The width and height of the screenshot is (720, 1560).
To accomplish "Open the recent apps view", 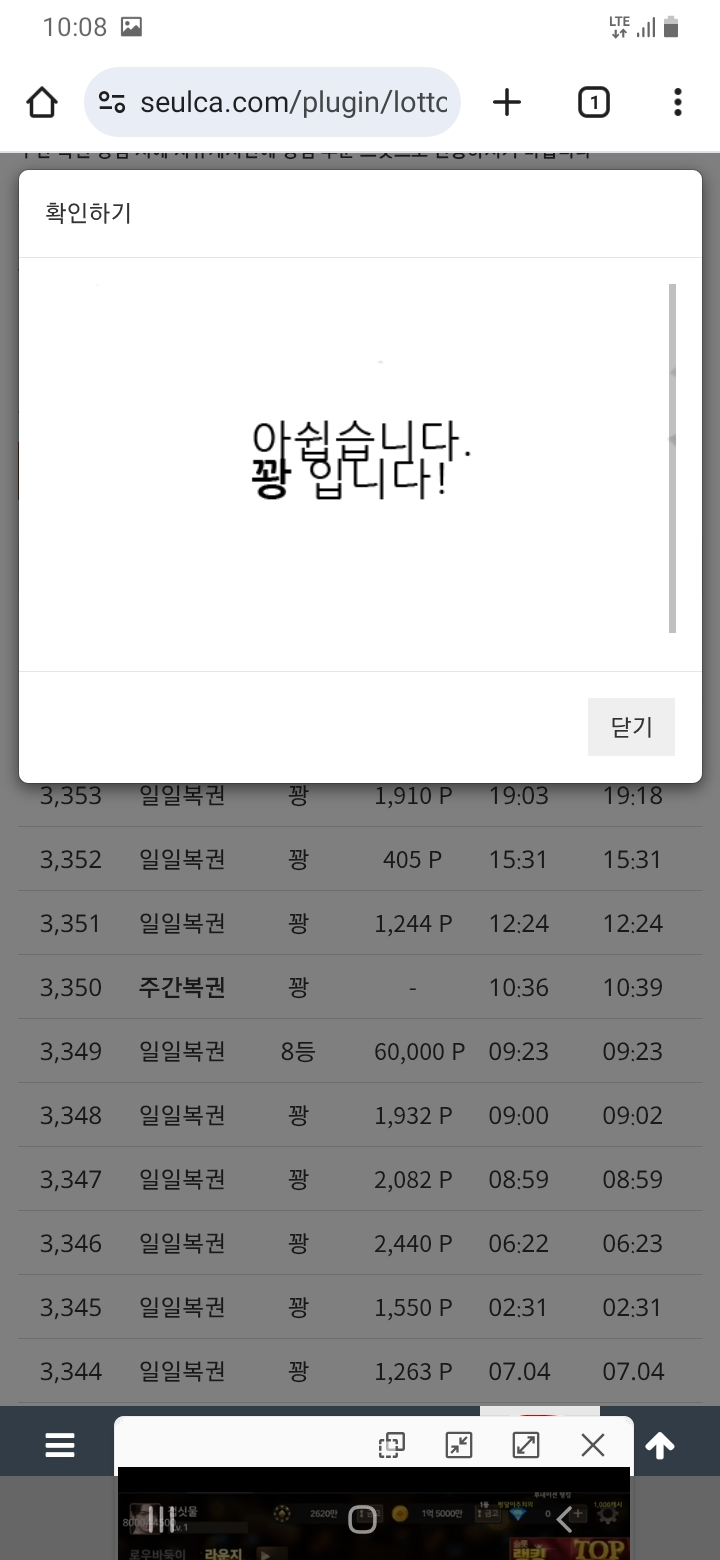I will (x=157, y=1520).
